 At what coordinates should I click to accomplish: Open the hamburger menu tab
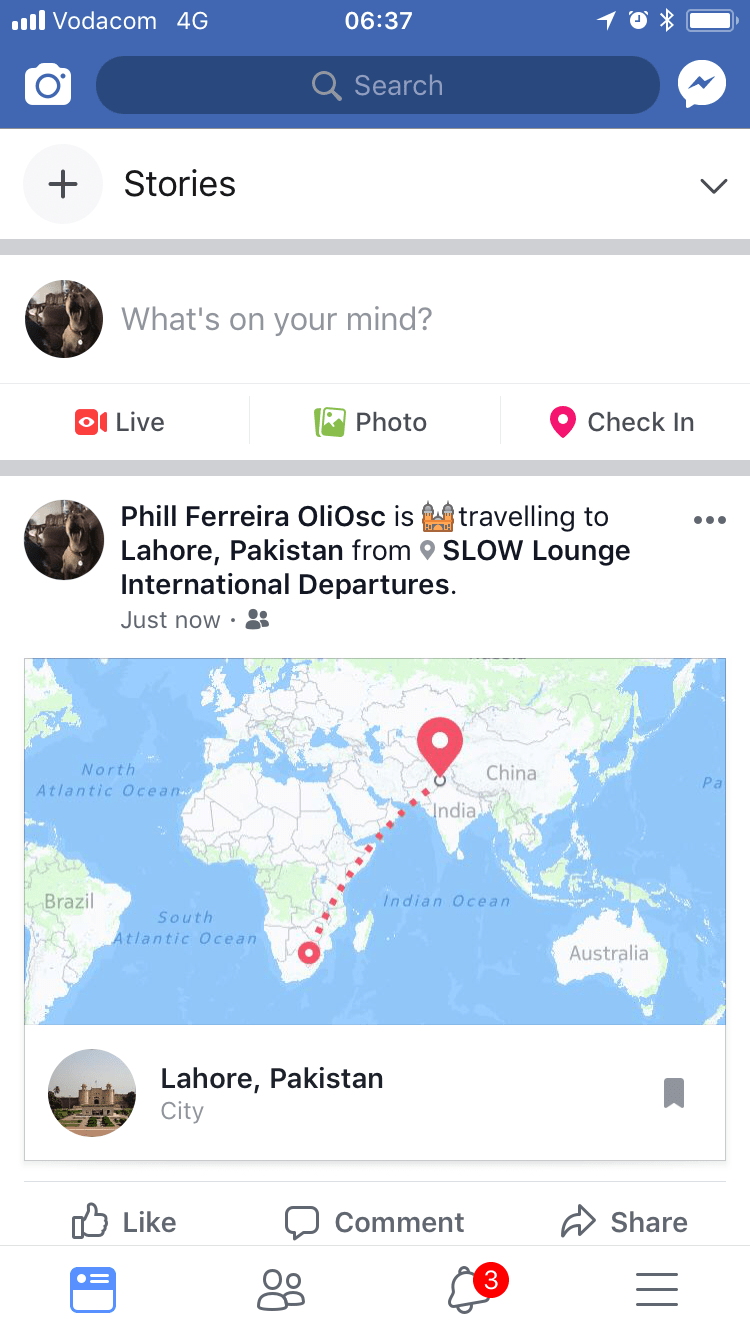[x=657, y=1290]
